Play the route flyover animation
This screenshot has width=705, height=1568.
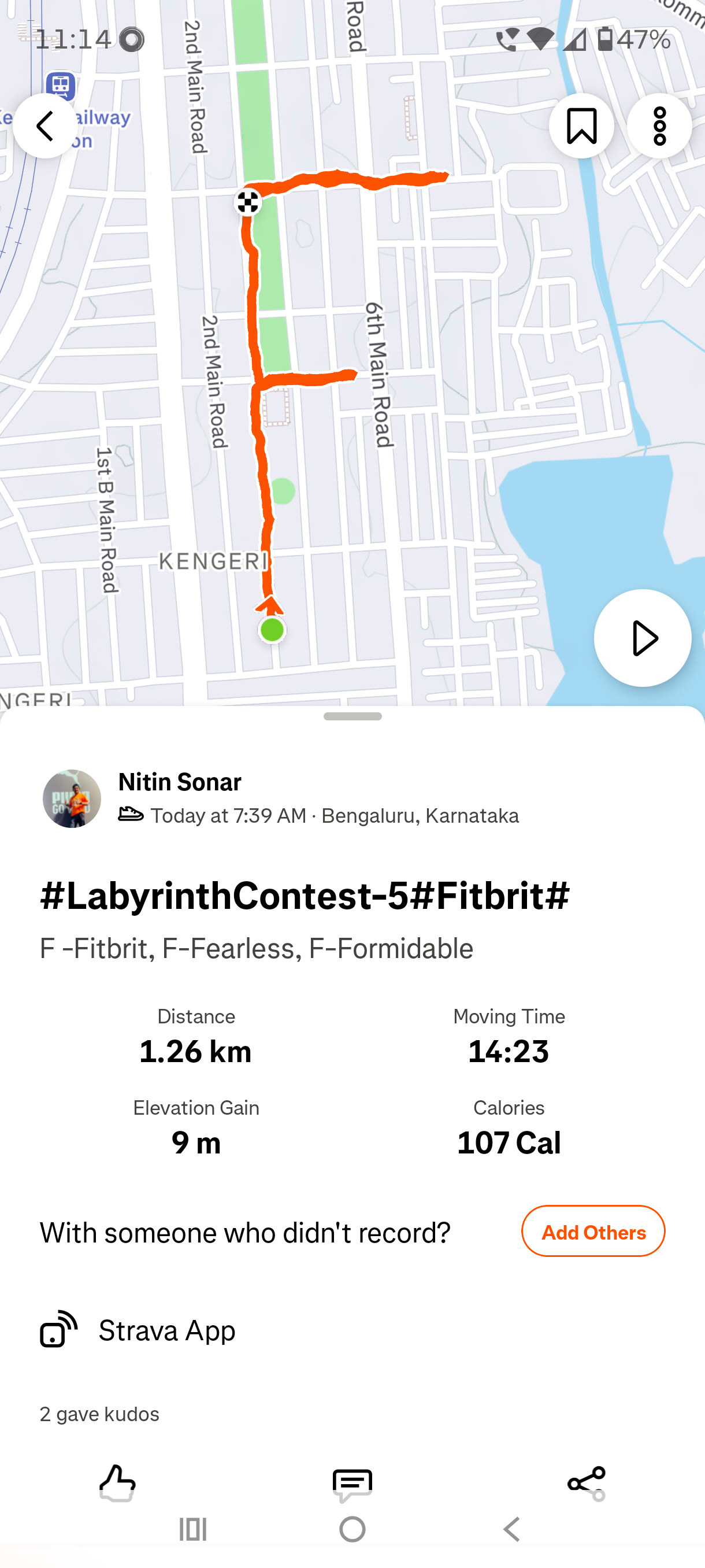click(x=642, y=638)
